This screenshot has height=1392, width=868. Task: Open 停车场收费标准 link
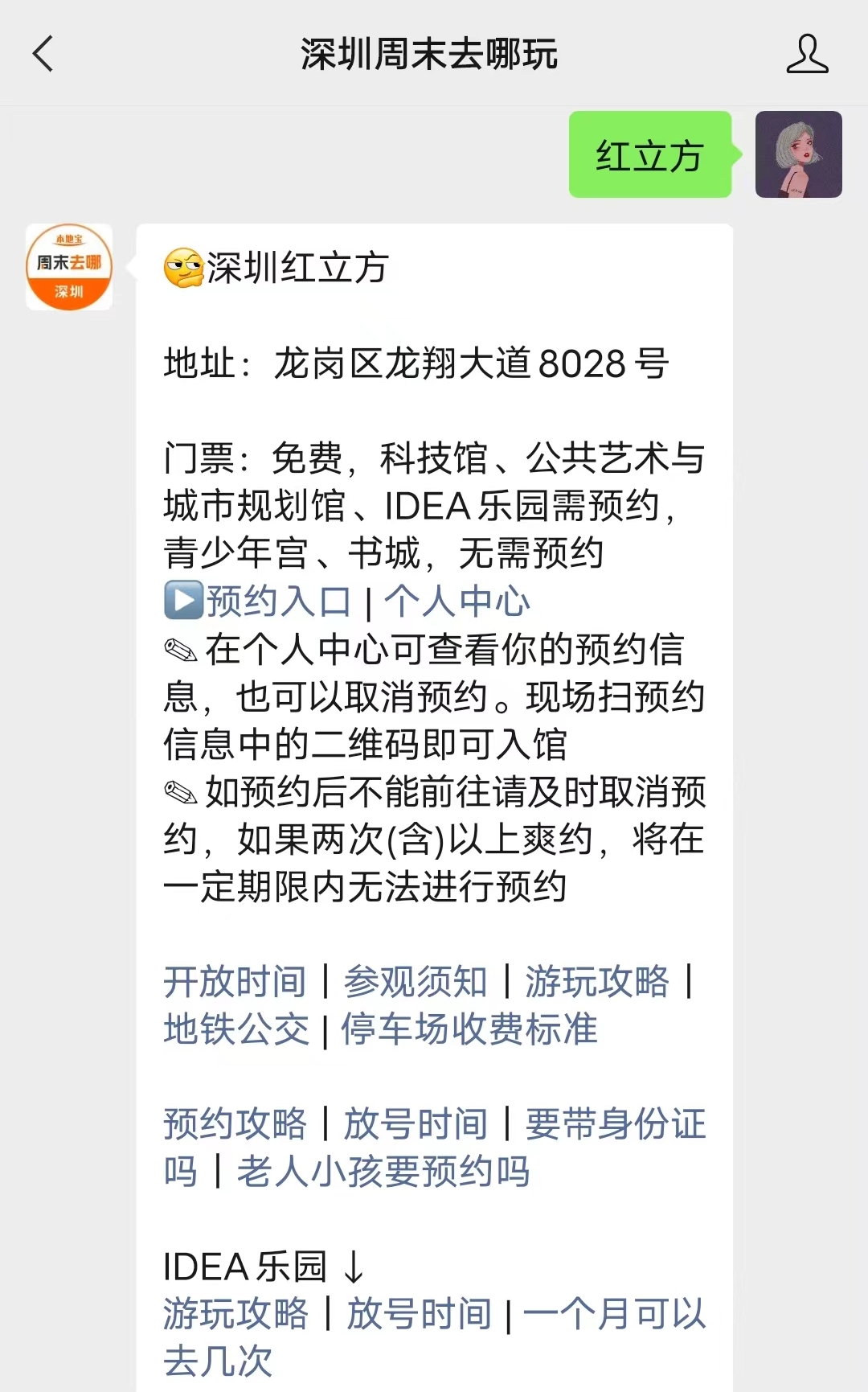(469, 1029)
